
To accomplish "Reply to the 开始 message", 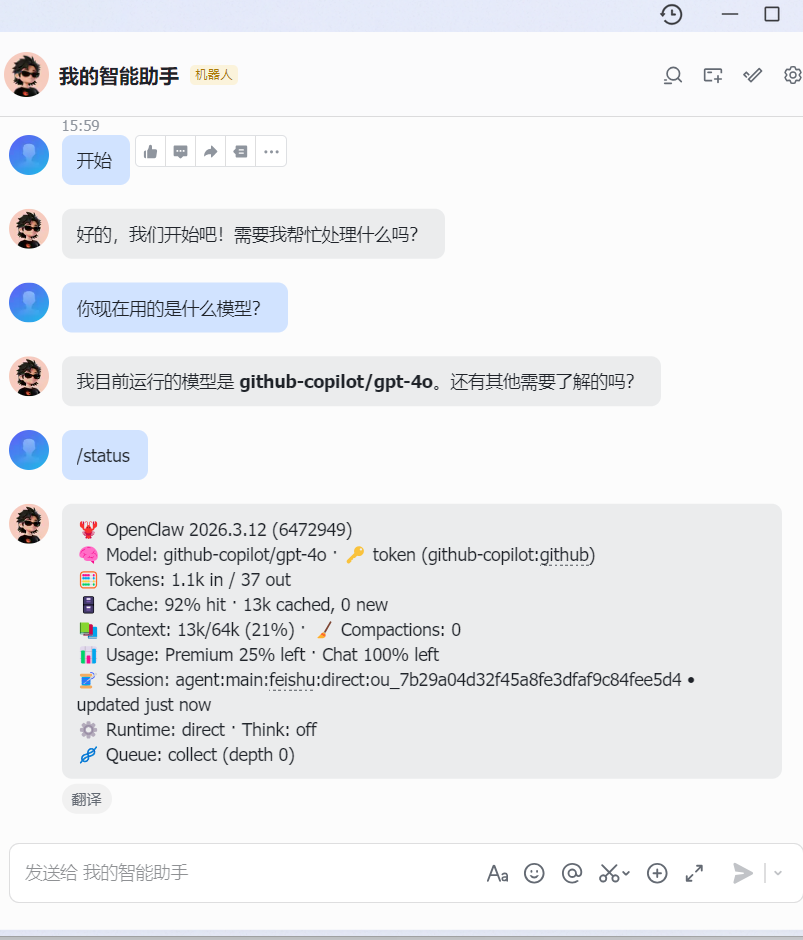I will [181, 151].
